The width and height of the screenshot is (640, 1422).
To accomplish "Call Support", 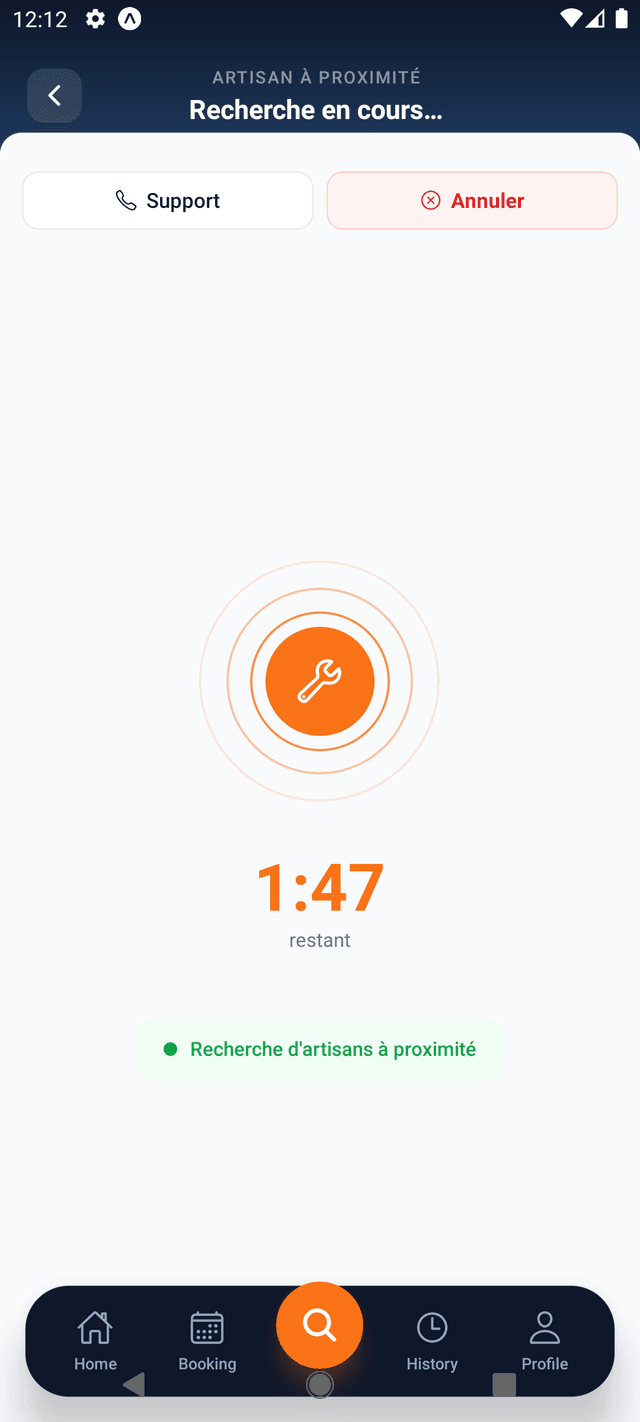I will pyautogui.click(x=168, y=201).
